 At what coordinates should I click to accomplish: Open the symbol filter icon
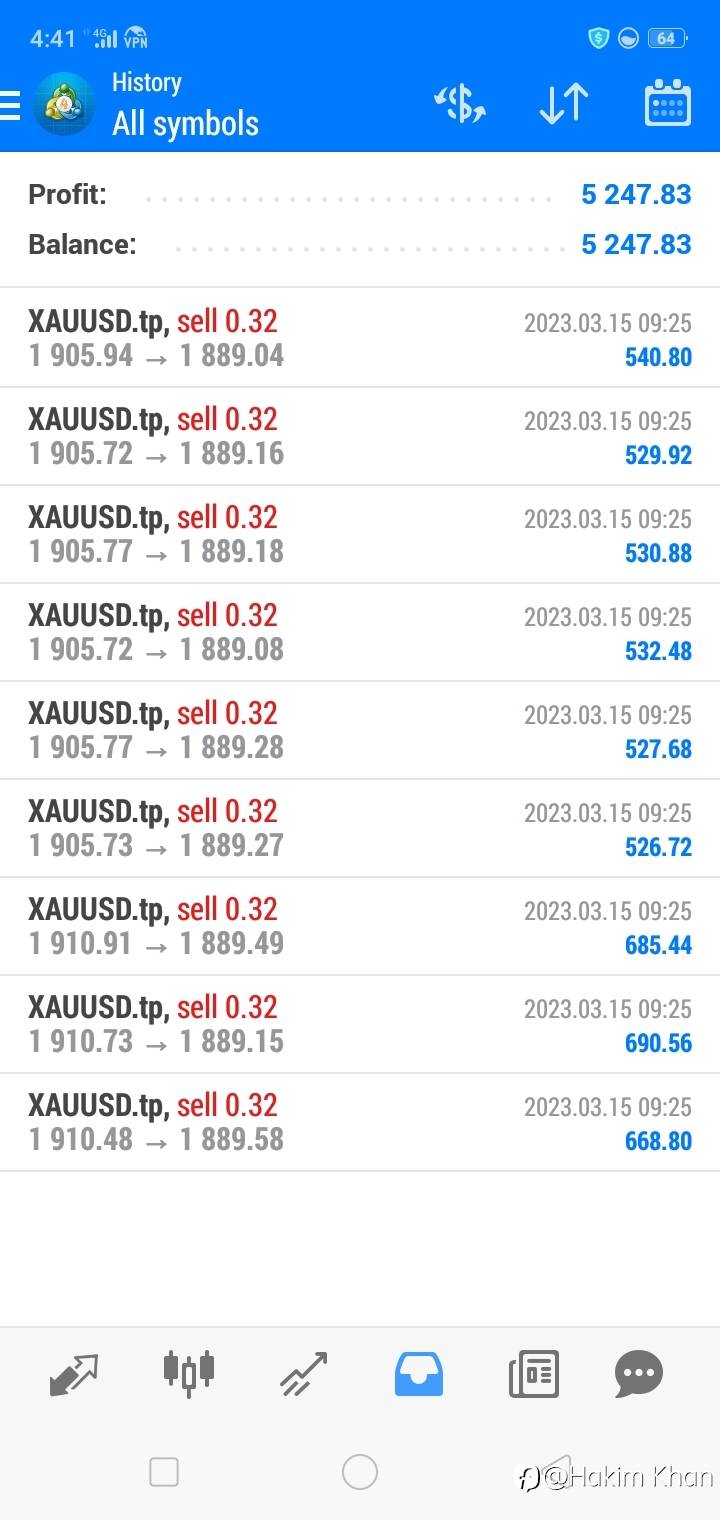(x=460, y=104)
